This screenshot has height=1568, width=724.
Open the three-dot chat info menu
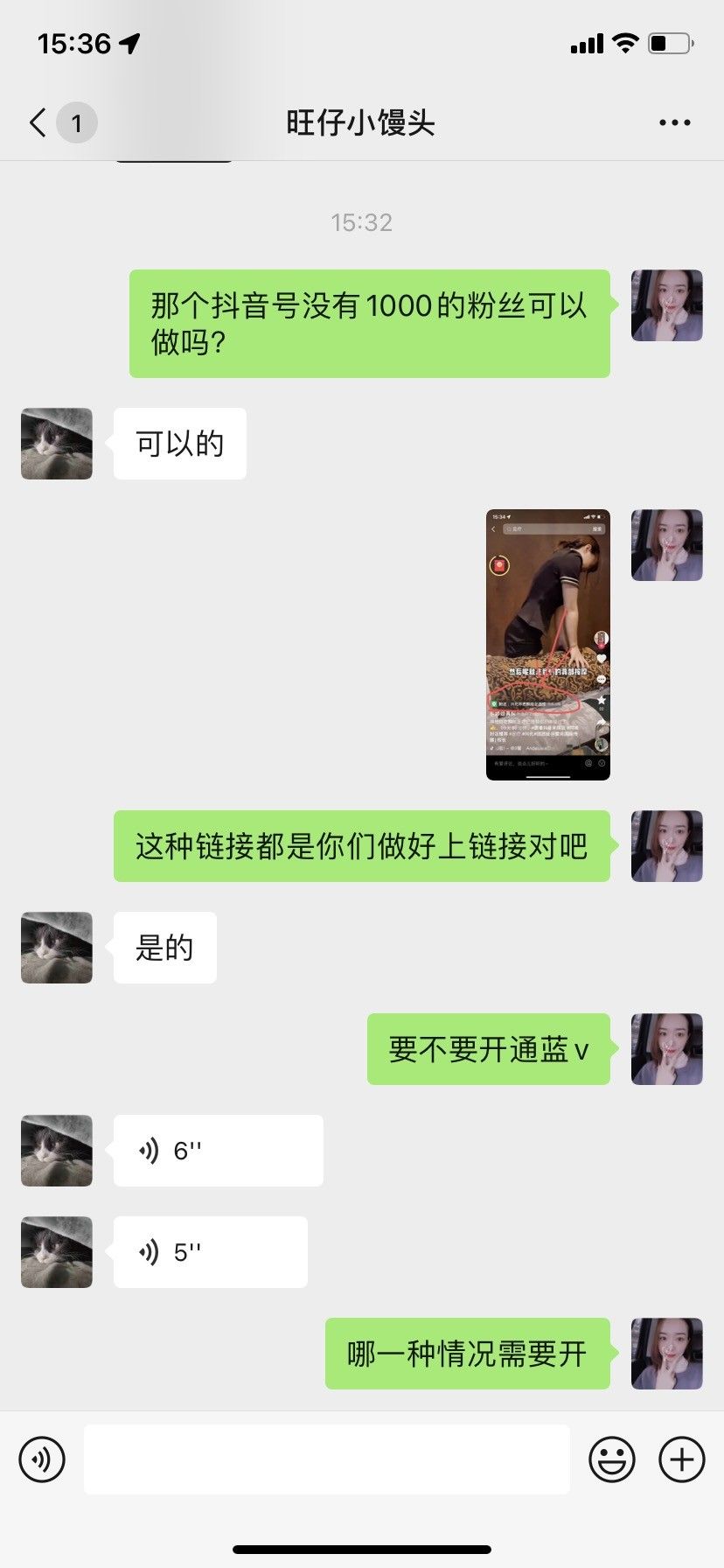[674, 122]
